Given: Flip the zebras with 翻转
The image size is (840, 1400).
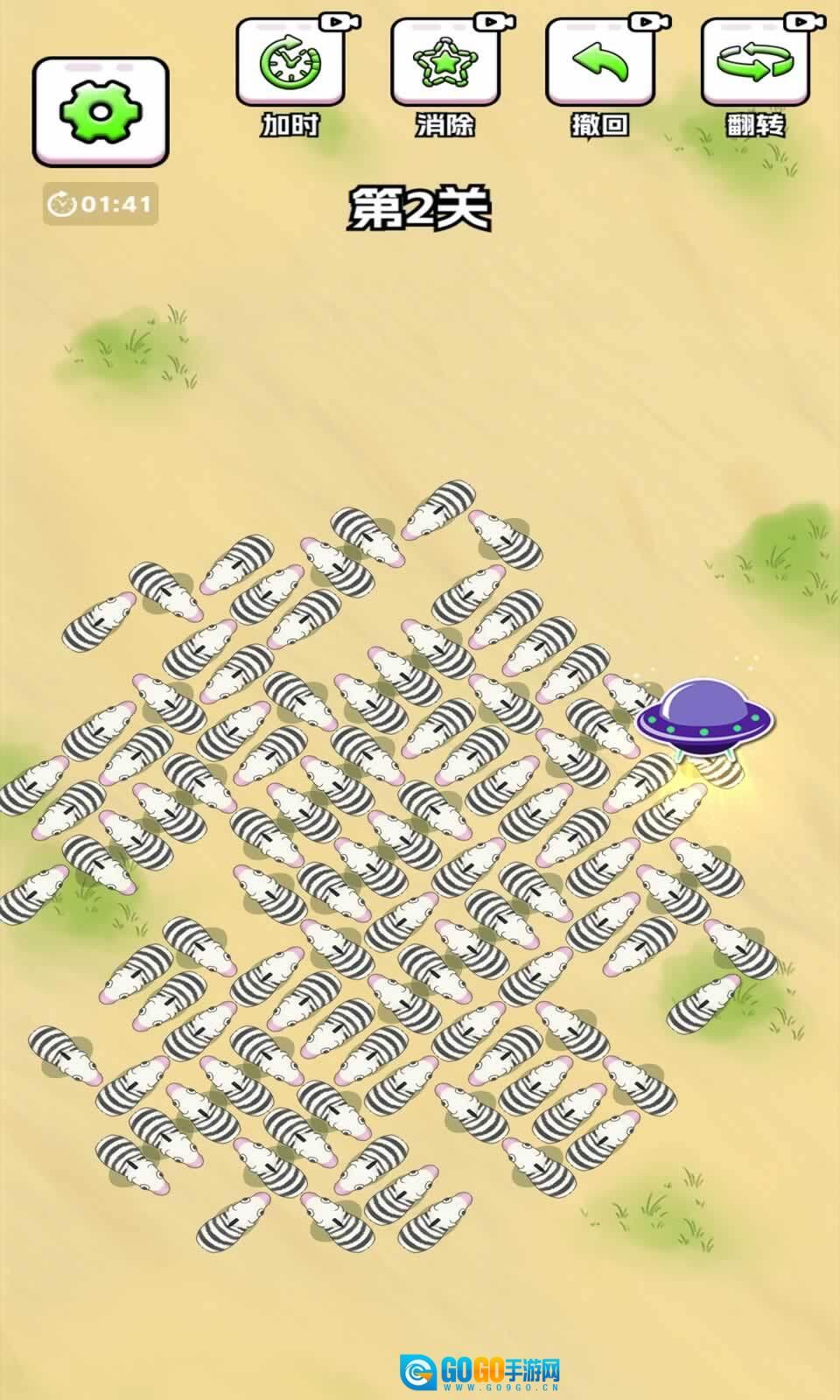Looking at the screenshot, I should tap(755, 65).
